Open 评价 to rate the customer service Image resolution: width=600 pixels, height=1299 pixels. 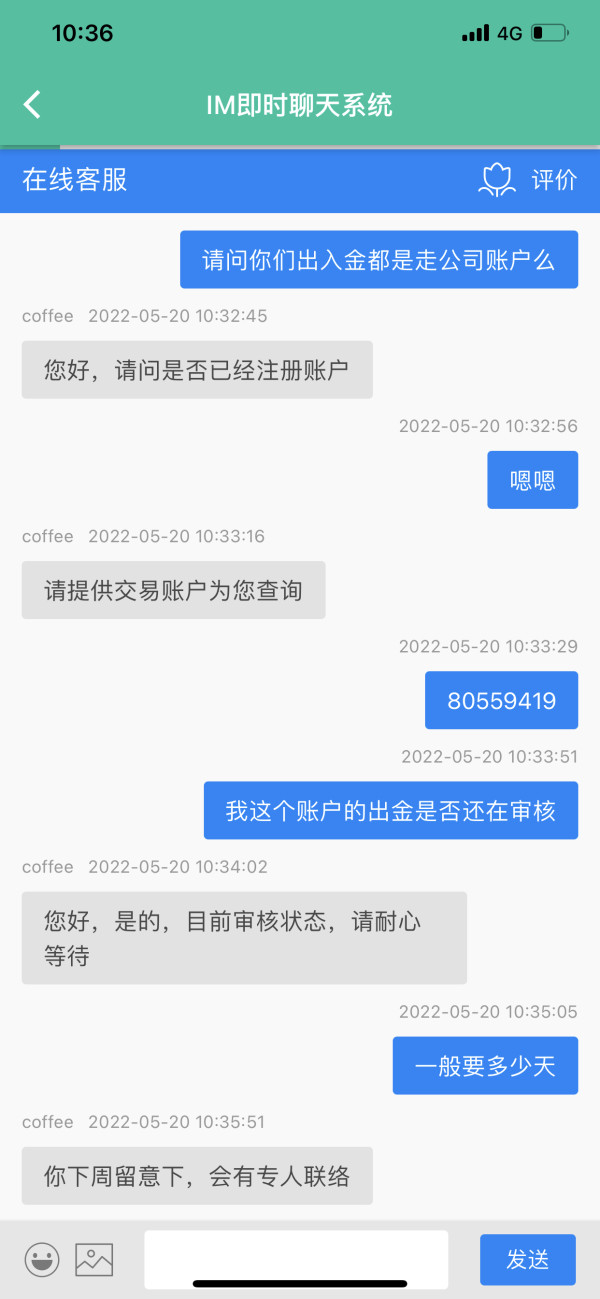point(529,180)
